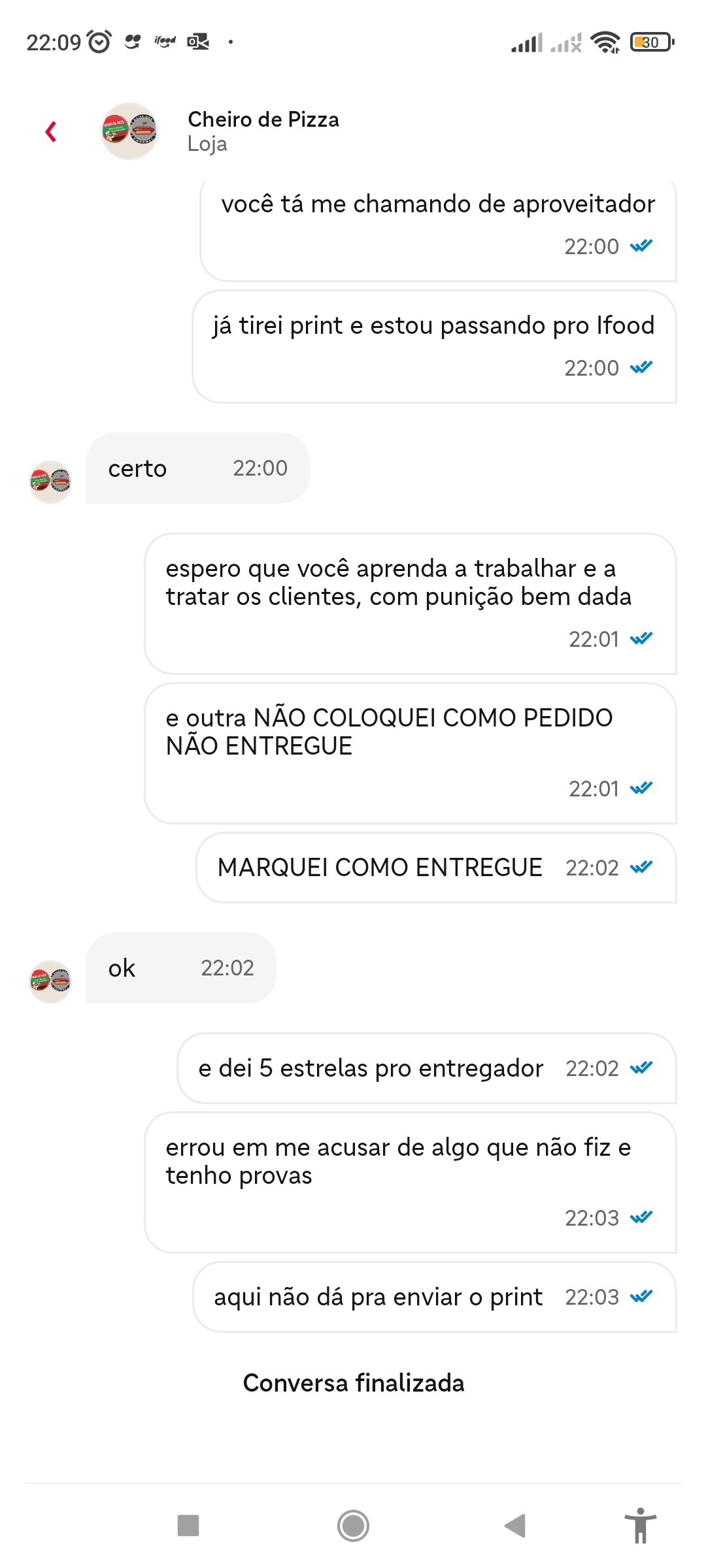
Task: Open the recent apps square button
Action: pos(188,1526)
